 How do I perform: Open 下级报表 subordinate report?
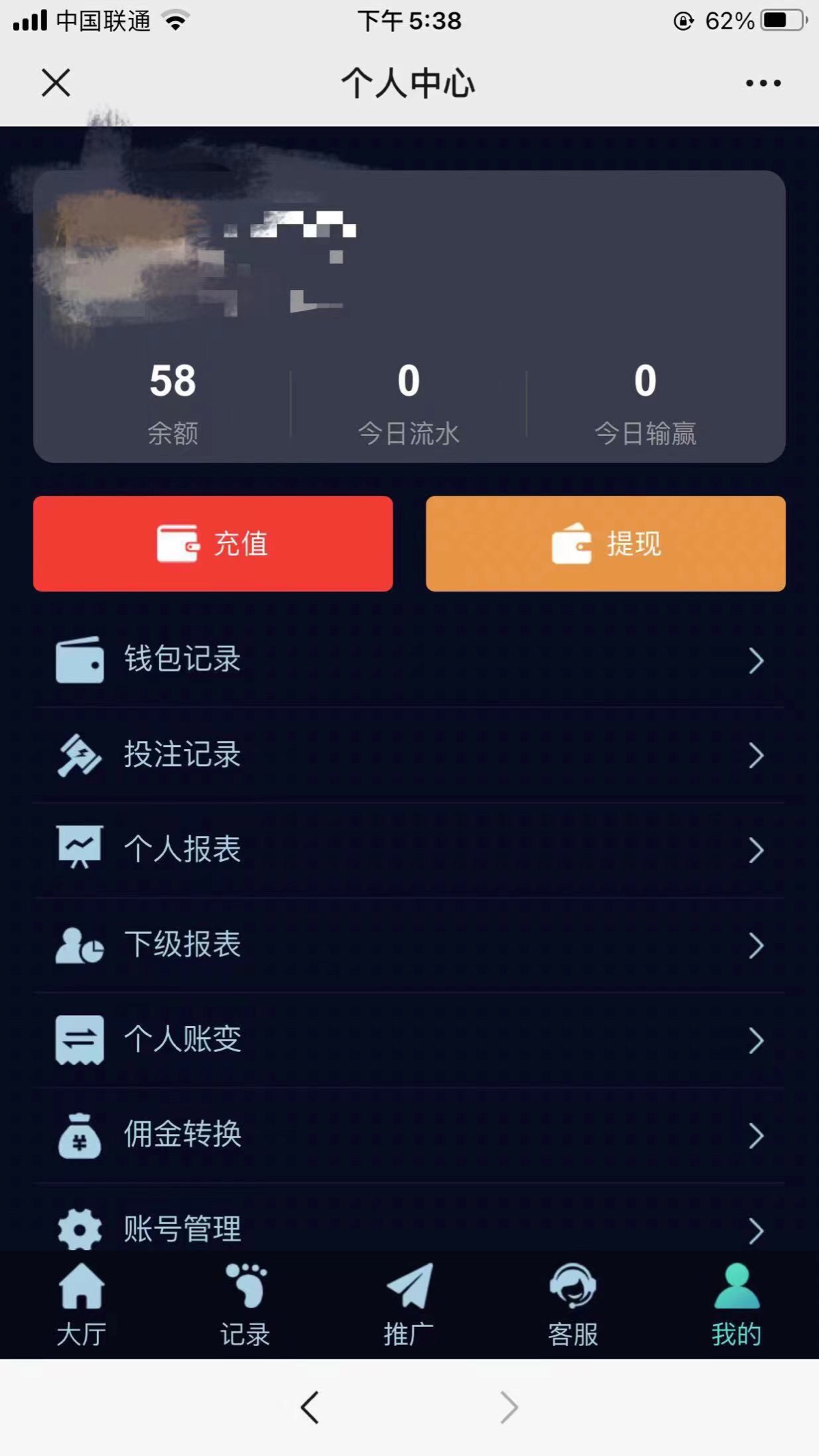point(409,945)
